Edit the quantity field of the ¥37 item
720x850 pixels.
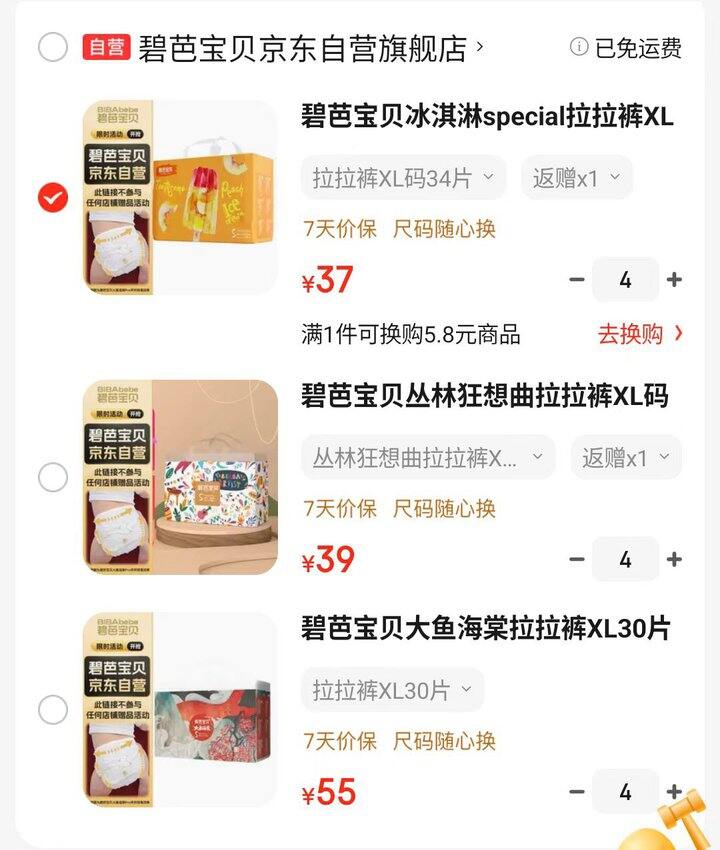[x=625, y=280]
